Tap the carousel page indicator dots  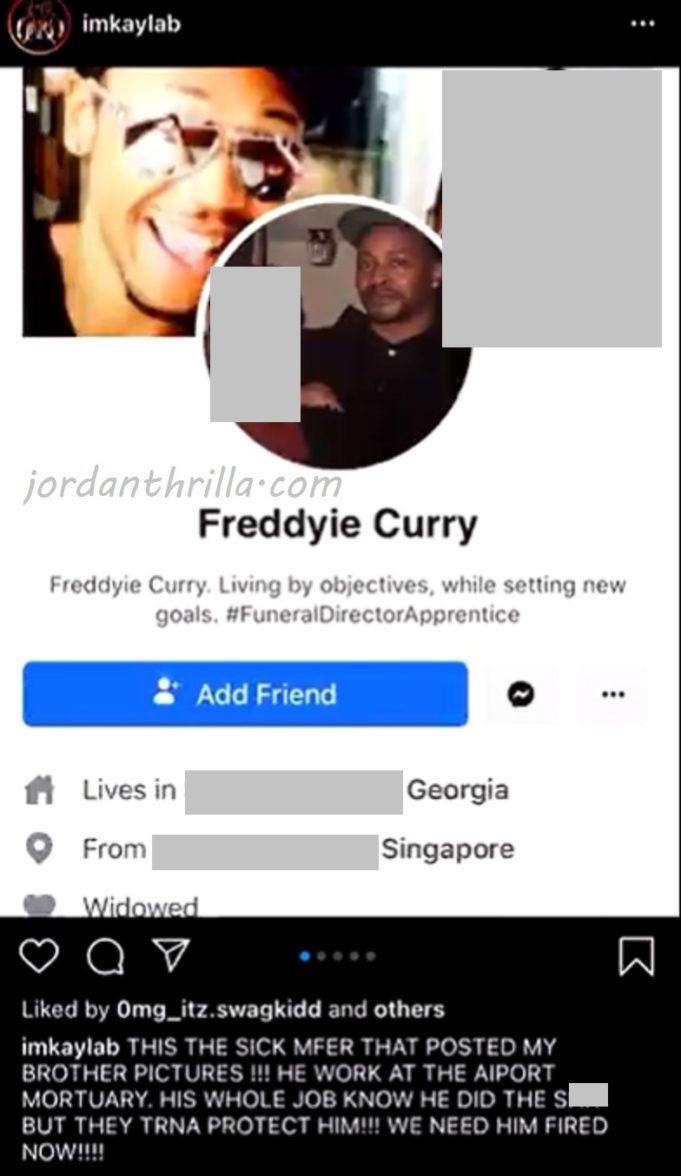338,957
